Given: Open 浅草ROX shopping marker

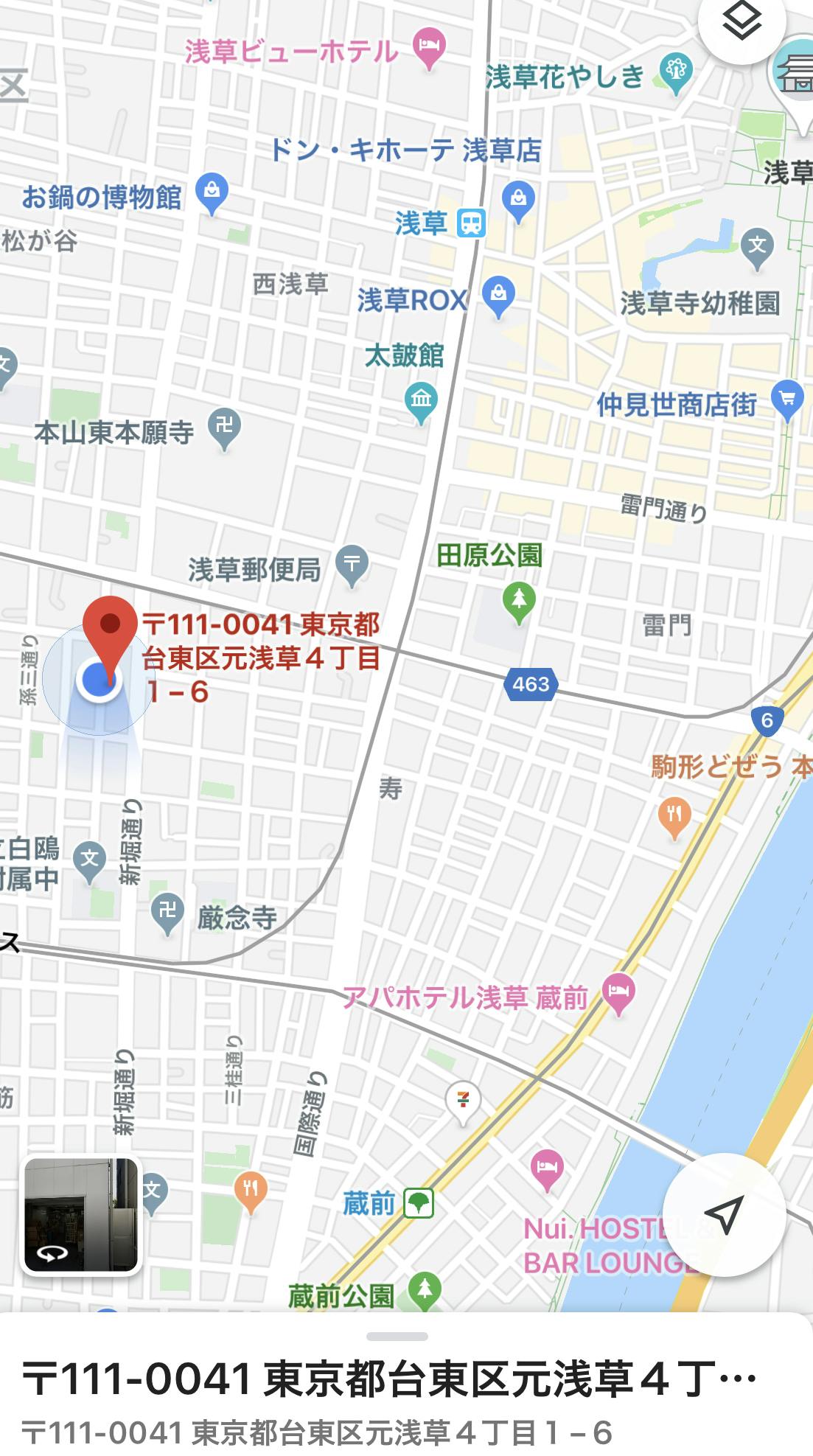Looking at the screenshot, I should (499, 296).
